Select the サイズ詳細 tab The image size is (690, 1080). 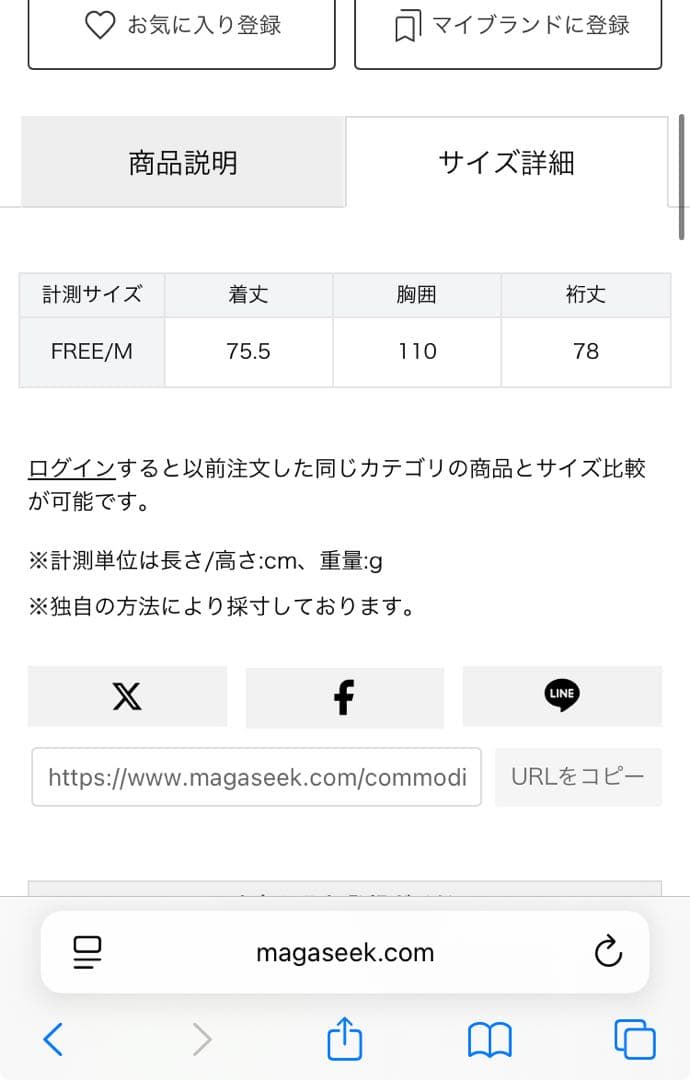click(506, 162)
